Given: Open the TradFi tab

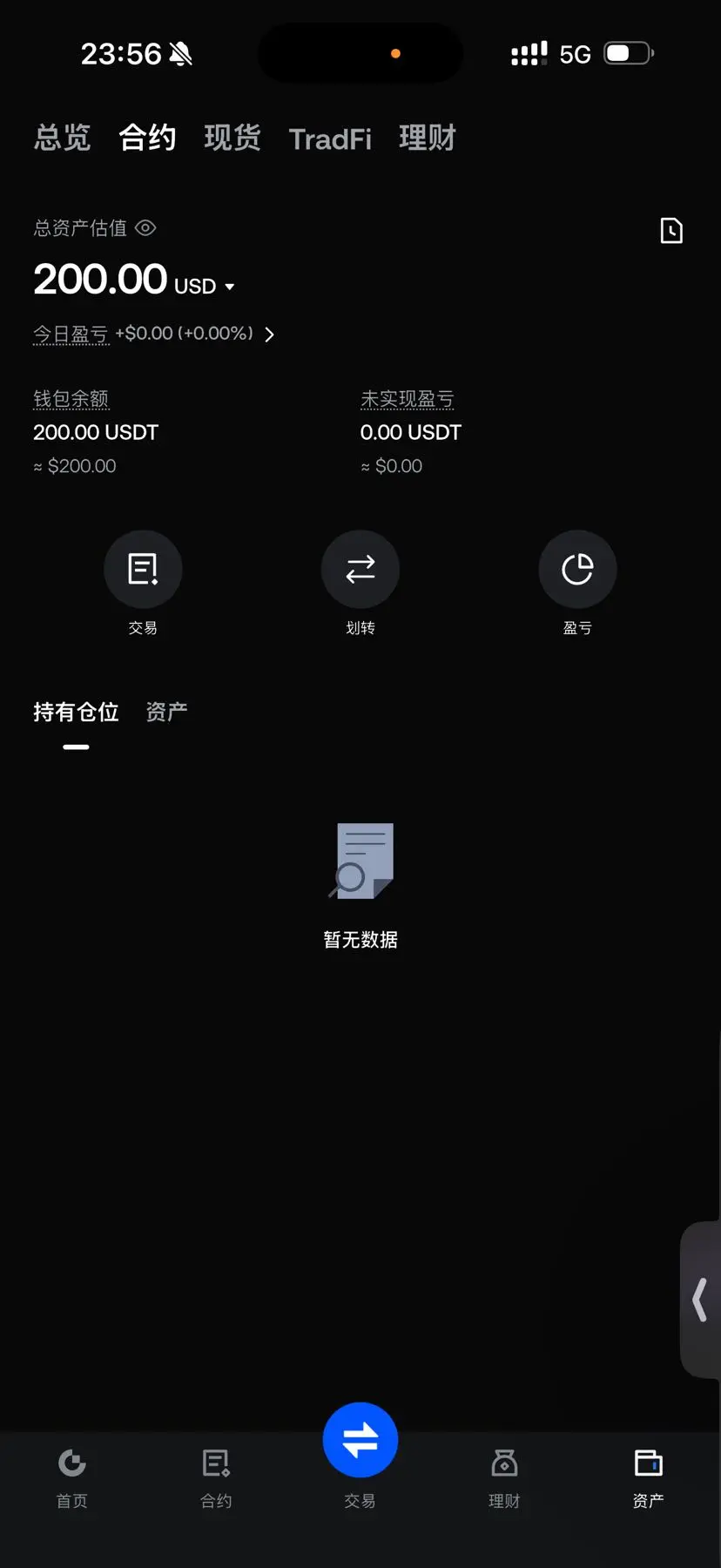Looking at the screenshot, I should coord(329,138).
